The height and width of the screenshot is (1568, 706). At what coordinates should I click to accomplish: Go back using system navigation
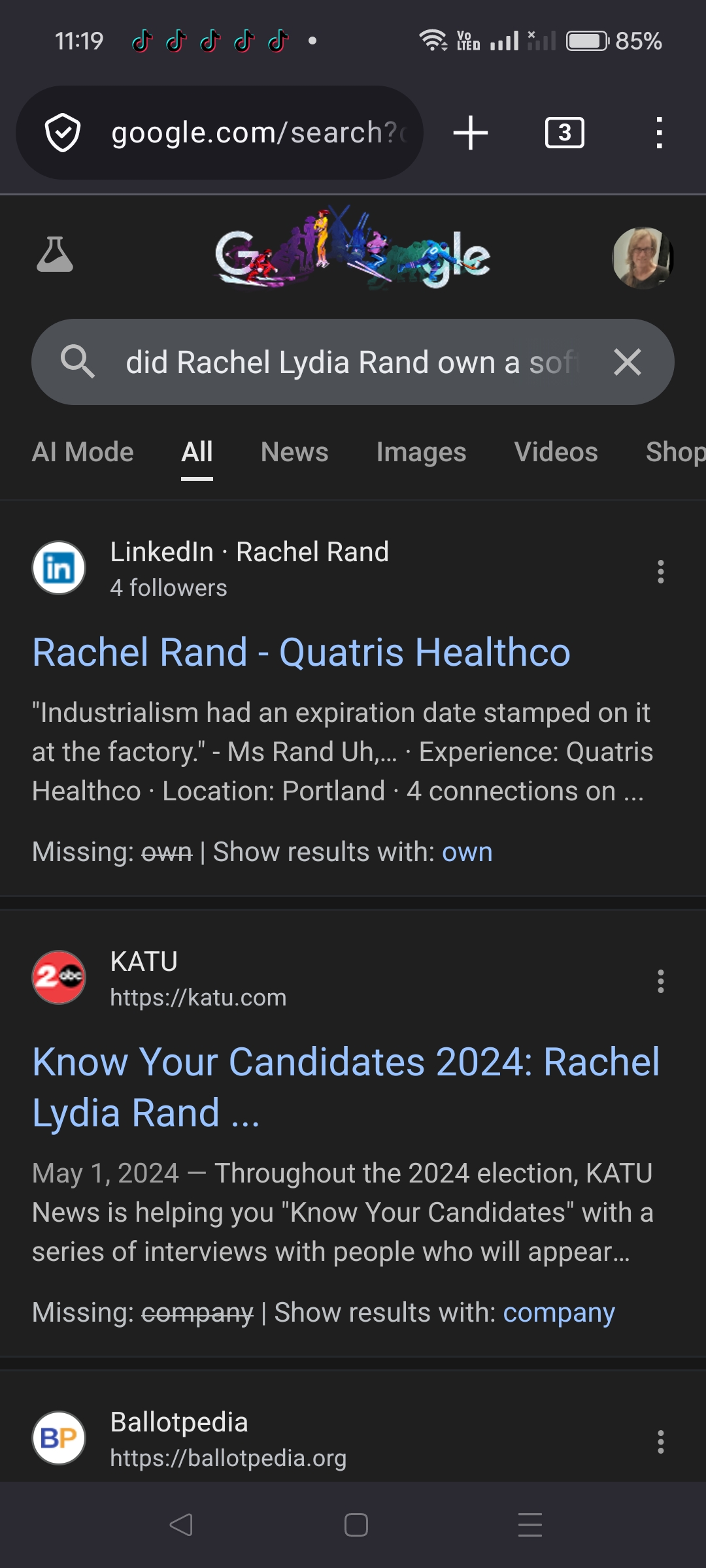click(x=181, y=1525)
